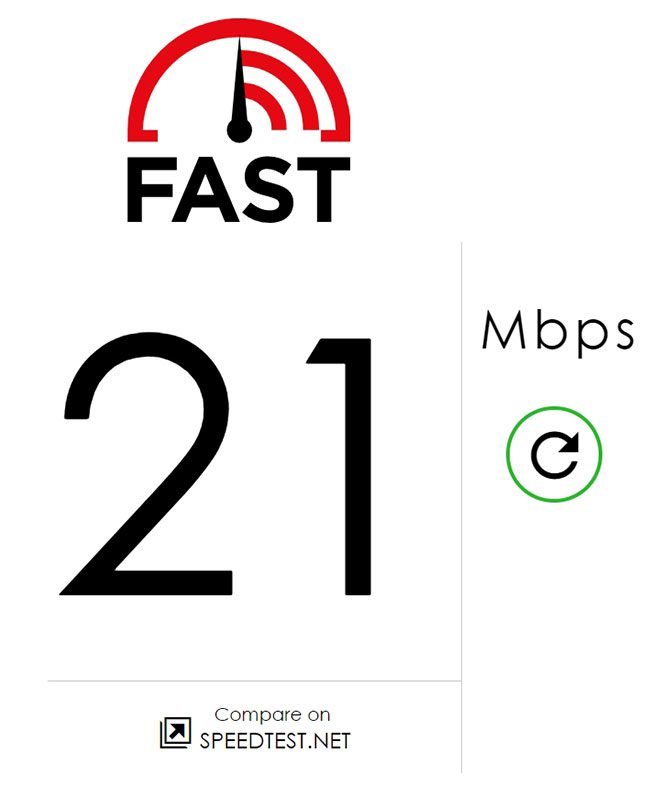Open Compare on SPEEDTEST.NET link
This screenshot has height=797, width=650.
(258, 729)
